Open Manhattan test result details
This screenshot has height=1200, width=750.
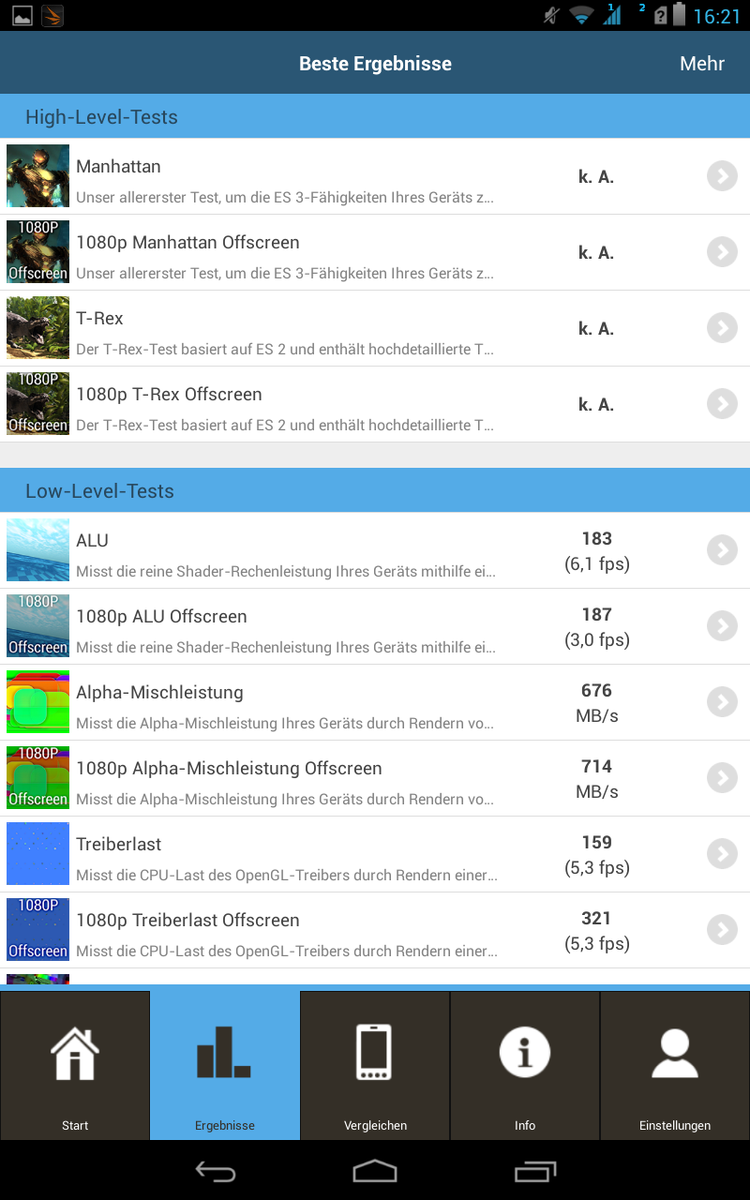coord(375,177)
